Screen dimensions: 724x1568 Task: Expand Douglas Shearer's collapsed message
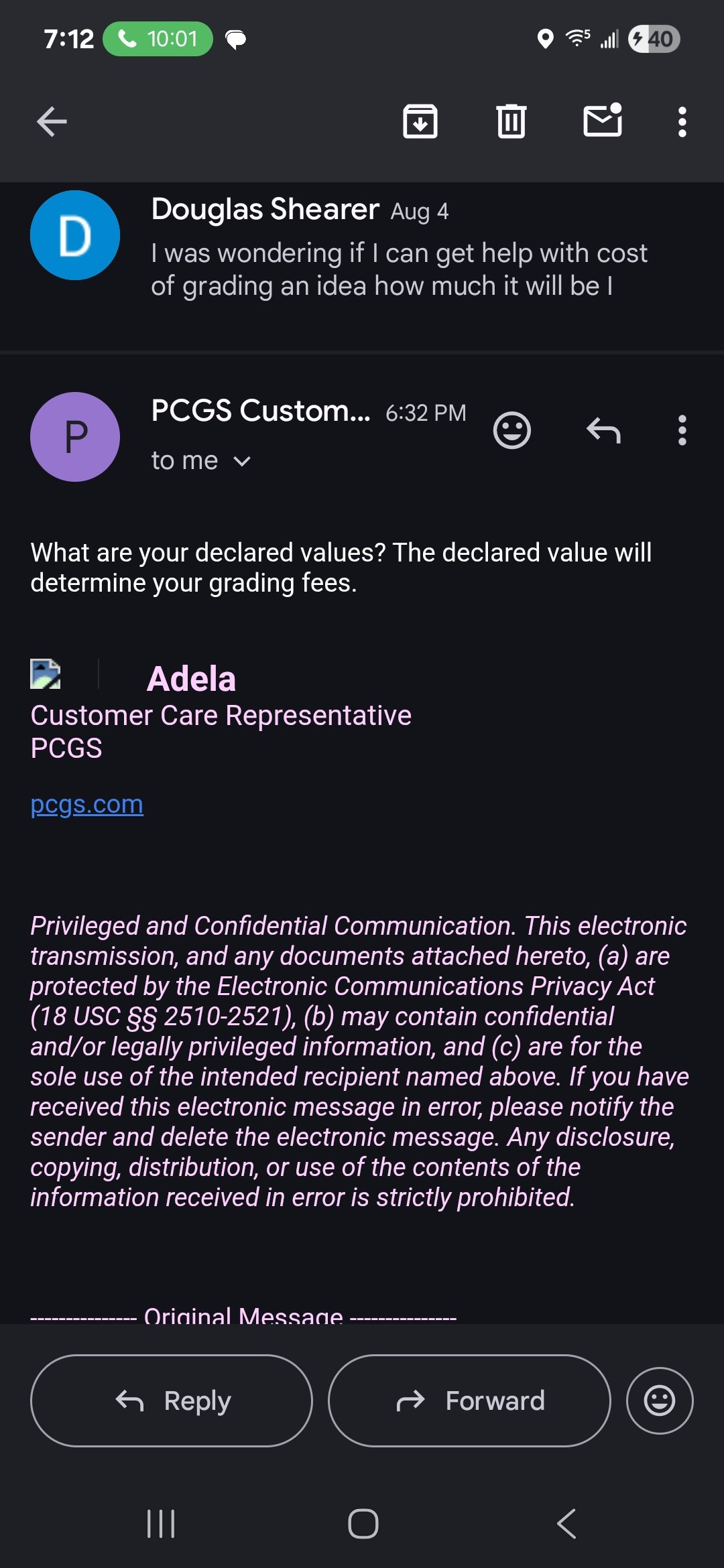pyautogui.click(x=362, y=247)
